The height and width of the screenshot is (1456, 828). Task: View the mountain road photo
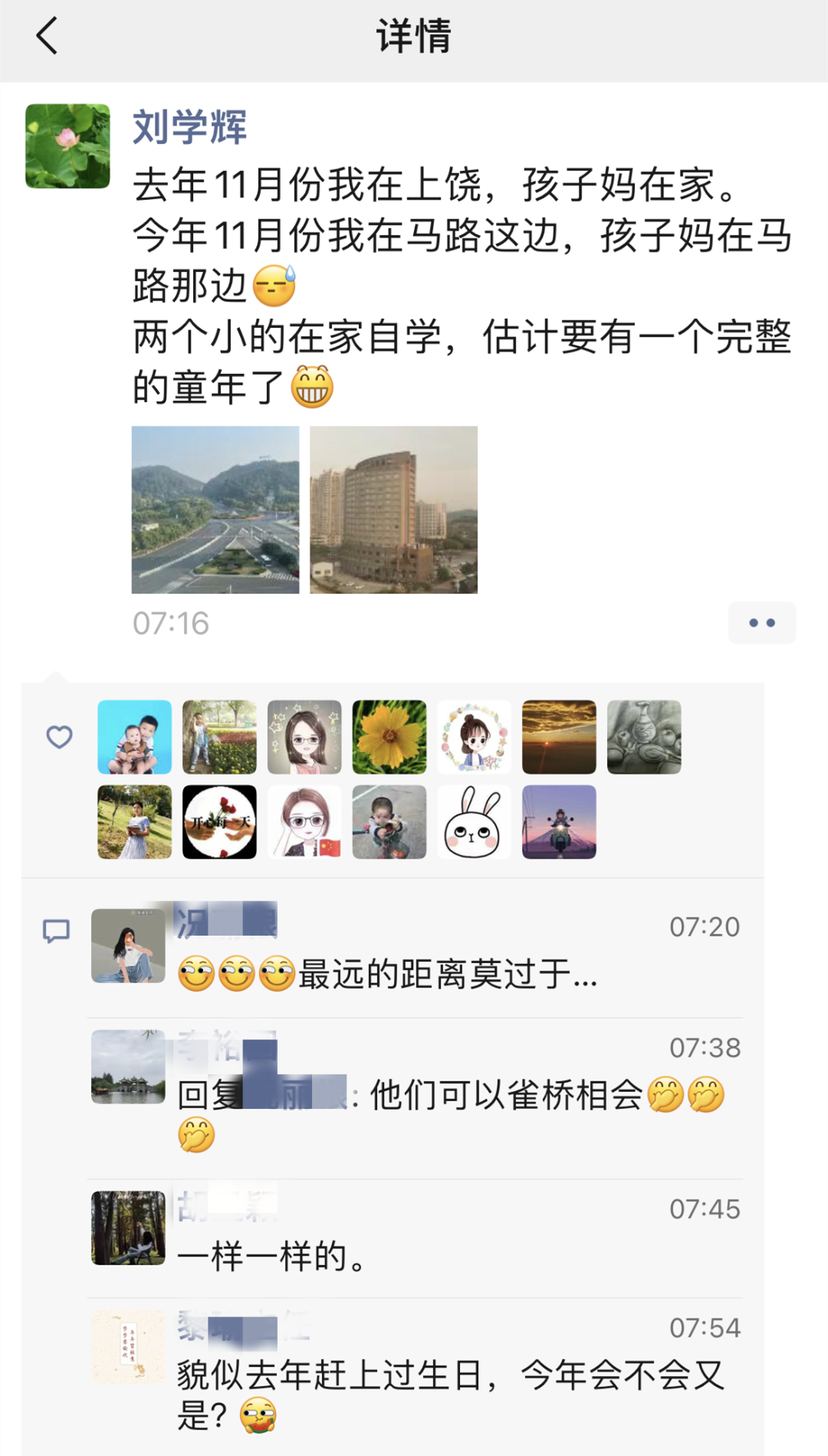pos(215,510)
